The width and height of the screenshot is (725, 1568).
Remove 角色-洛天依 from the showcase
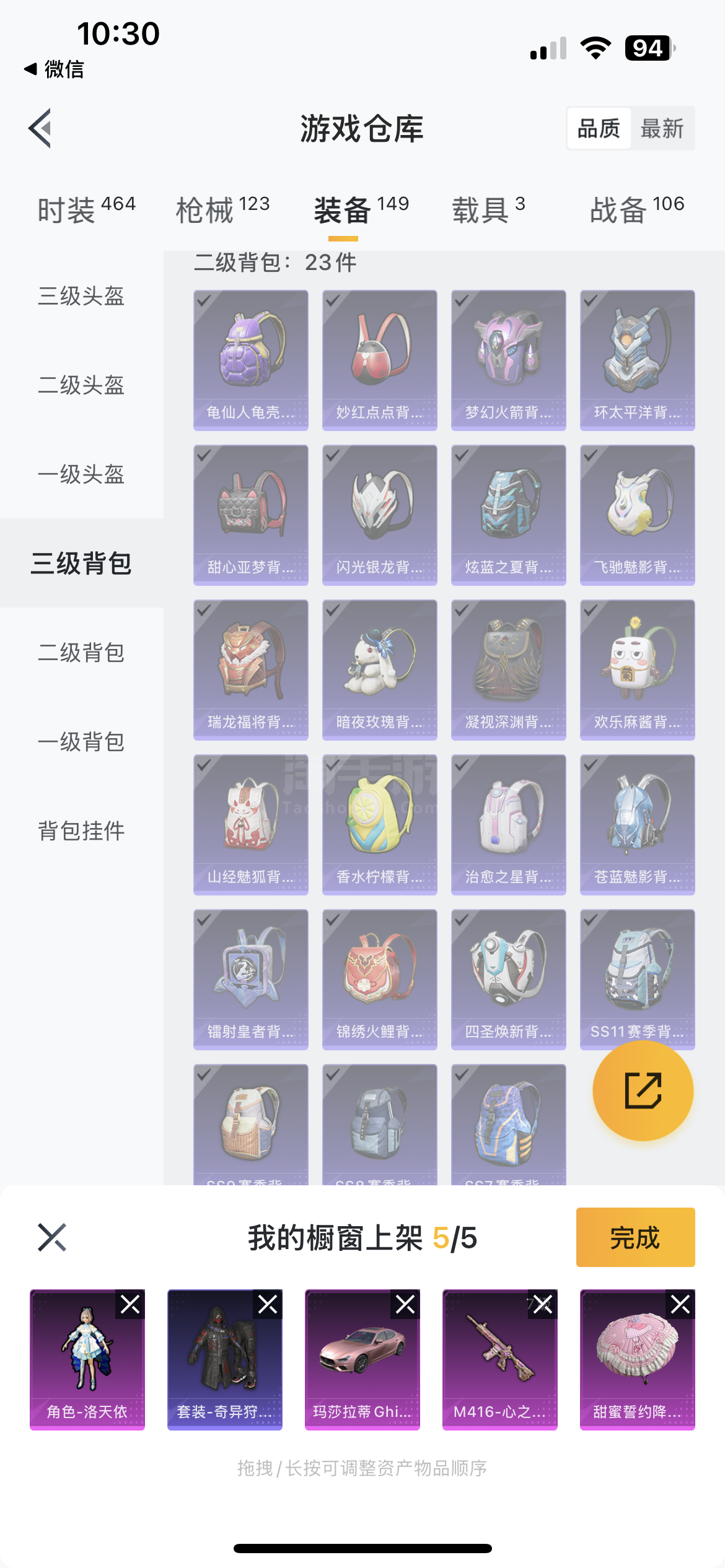[x=130, y=1305]
